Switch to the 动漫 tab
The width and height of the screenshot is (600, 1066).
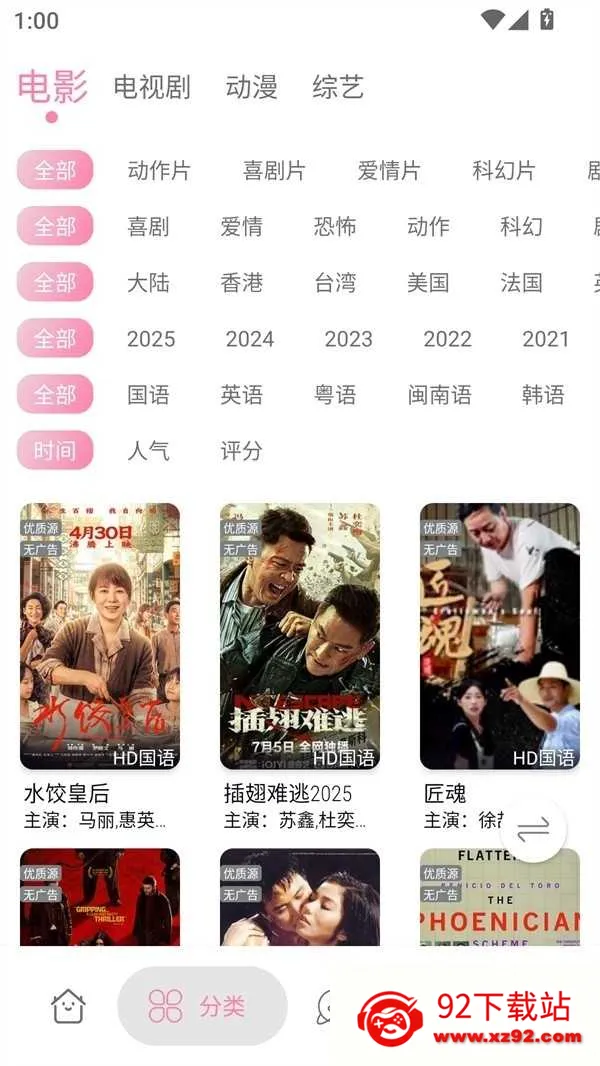(x=251, y=87)
